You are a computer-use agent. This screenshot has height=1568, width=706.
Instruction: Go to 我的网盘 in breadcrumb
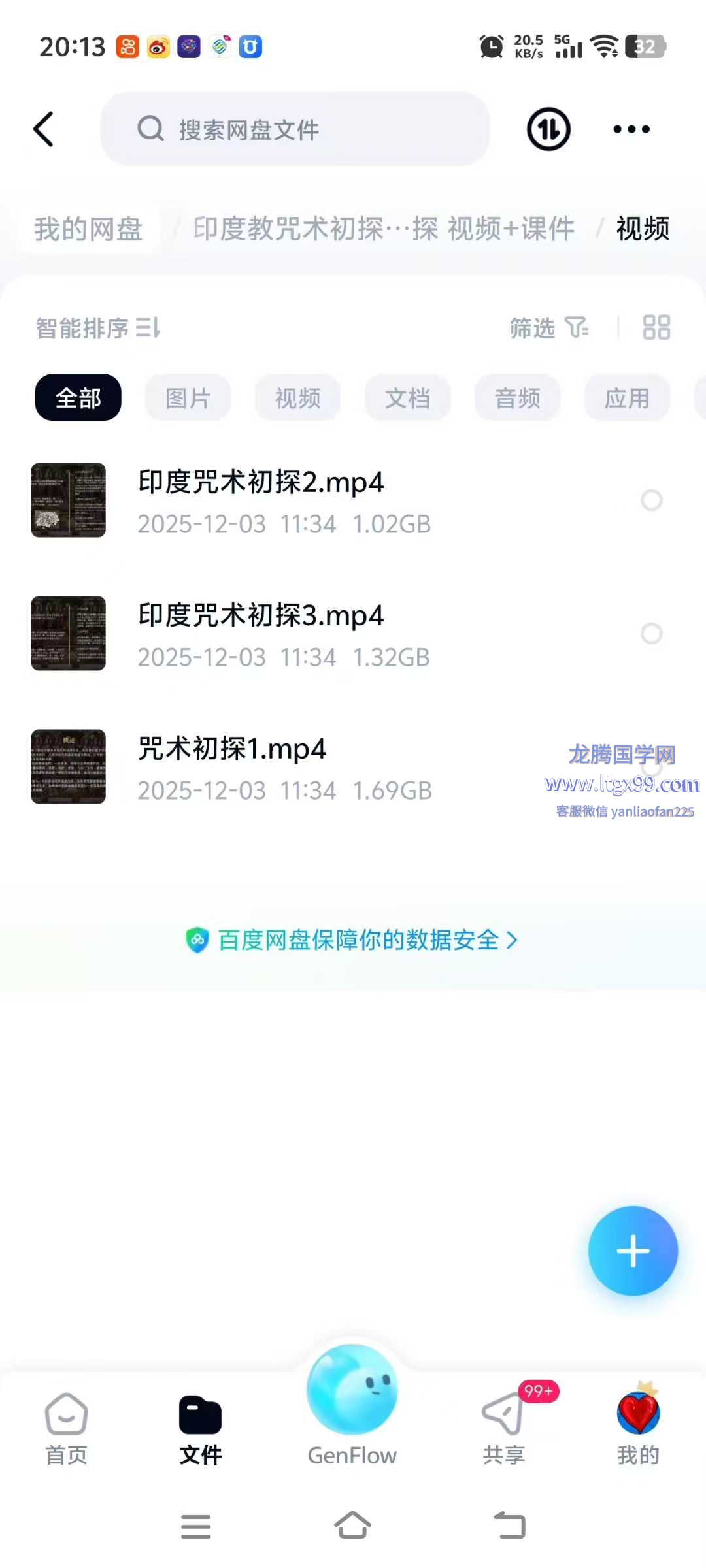click(x=88, y=229)
